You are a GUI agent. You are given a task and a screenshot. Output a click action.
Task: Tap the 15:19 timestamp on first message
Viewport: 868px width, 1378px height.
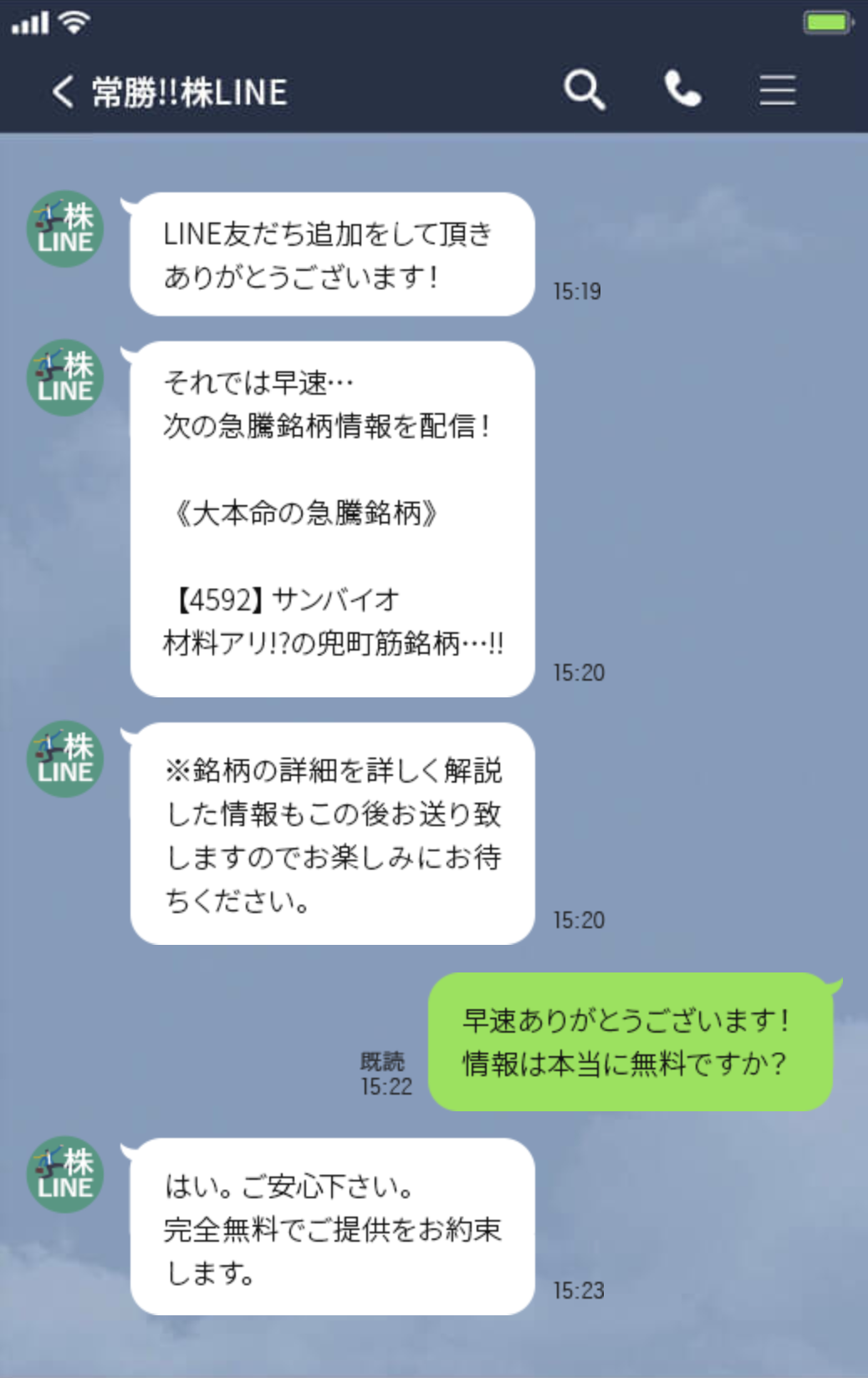577,292
